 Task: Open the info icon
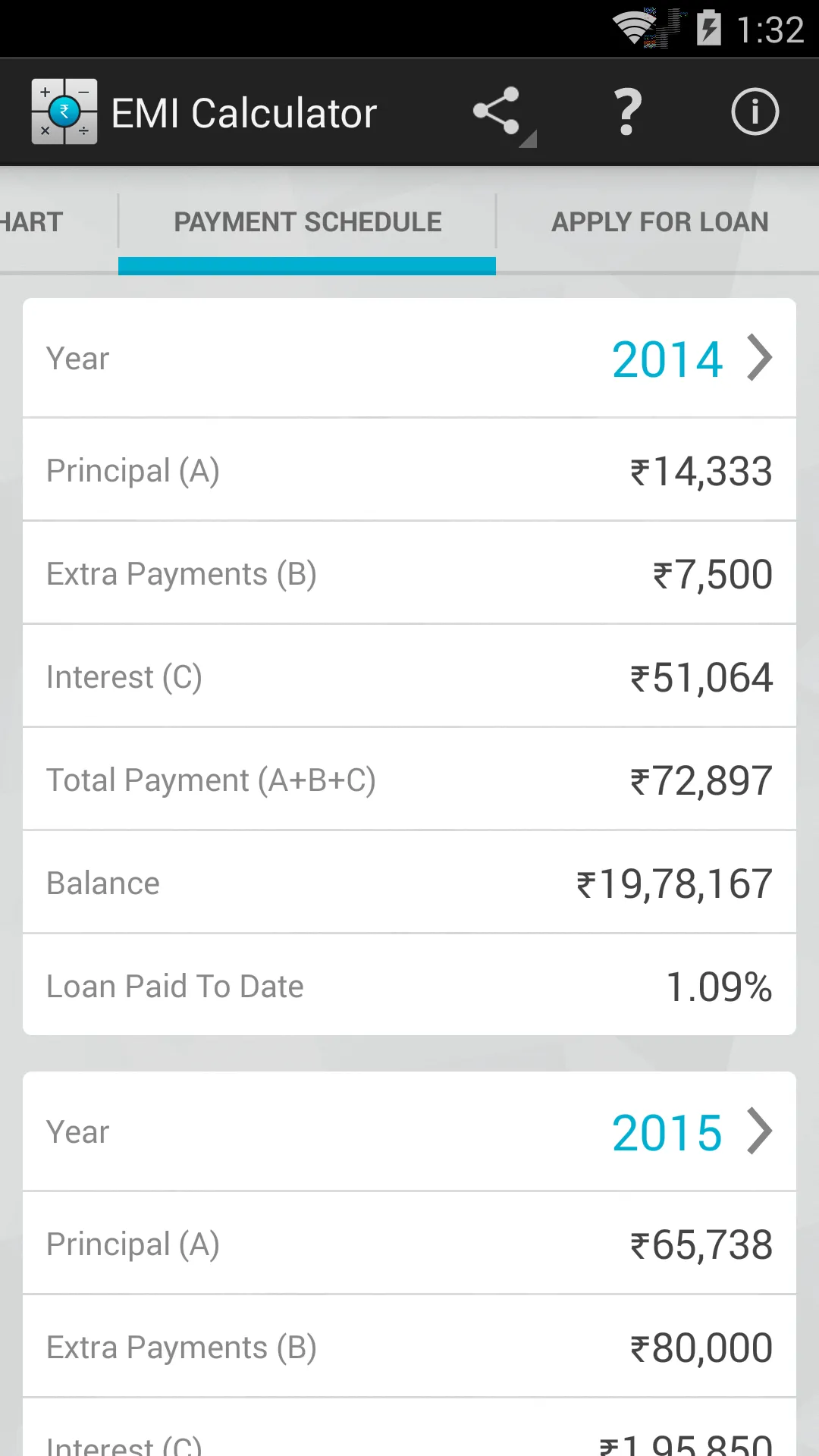[755, 111]
